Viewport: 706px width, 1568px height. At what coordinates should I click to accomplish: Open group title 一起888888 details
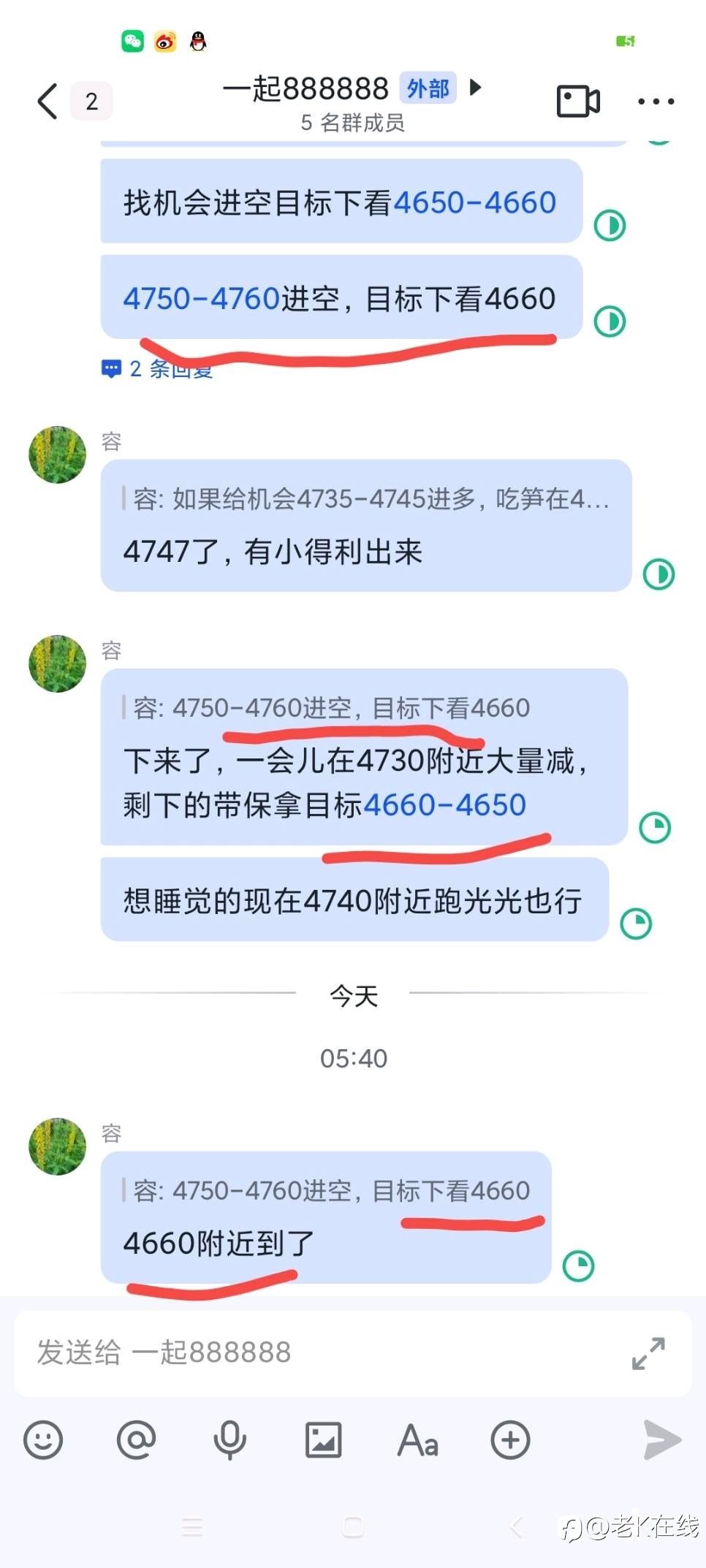[x=305, y=89]
